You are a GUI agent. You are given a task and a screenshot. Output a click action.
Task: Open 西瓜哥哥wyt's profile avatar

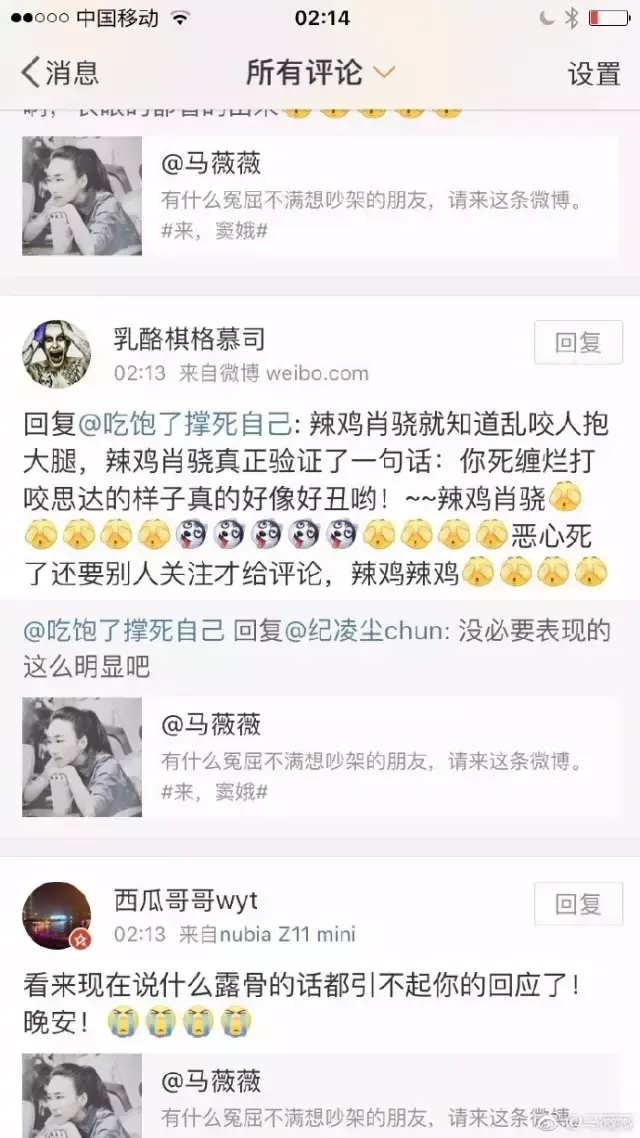click(x=57, y=916)
